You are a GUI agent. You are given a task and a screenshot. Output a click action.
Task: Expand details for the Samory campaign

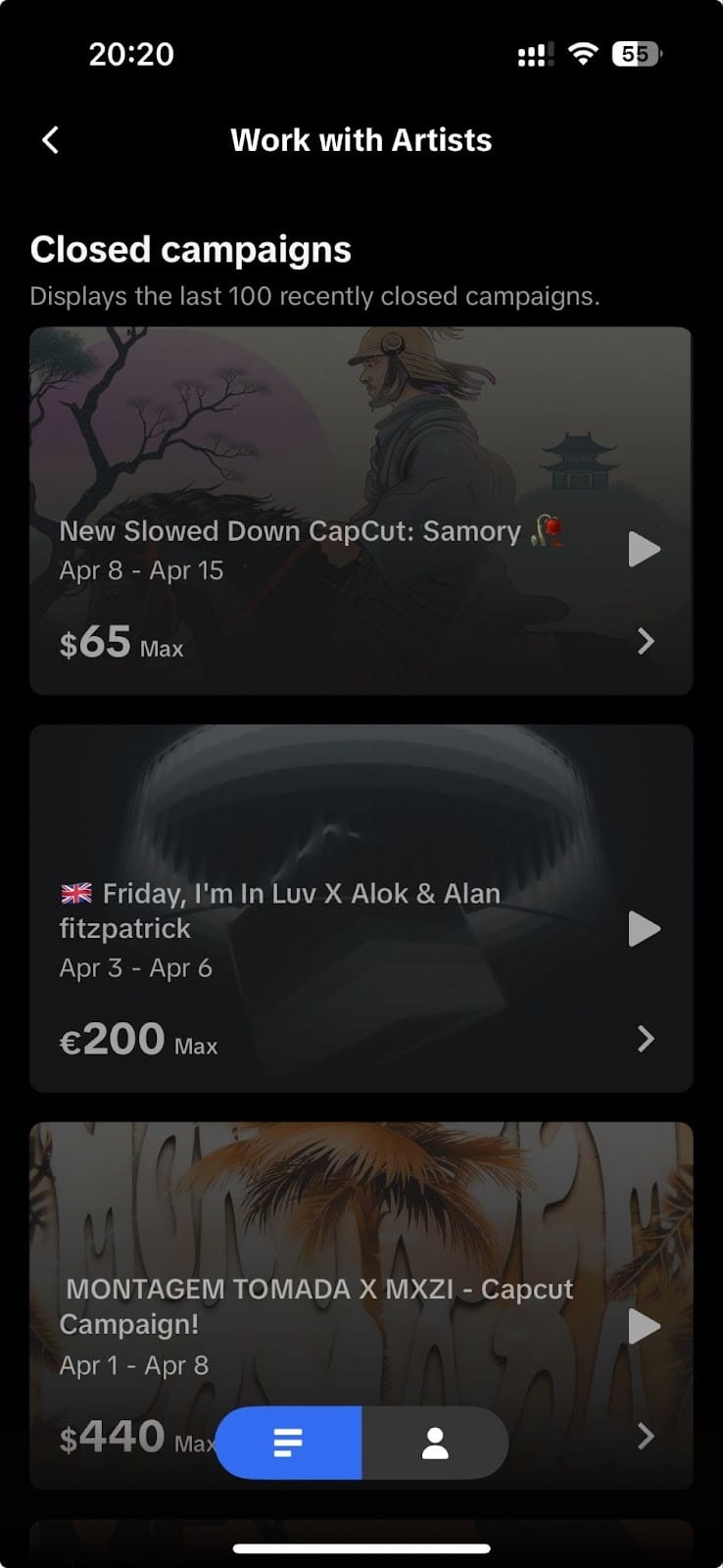coord(645,642)
